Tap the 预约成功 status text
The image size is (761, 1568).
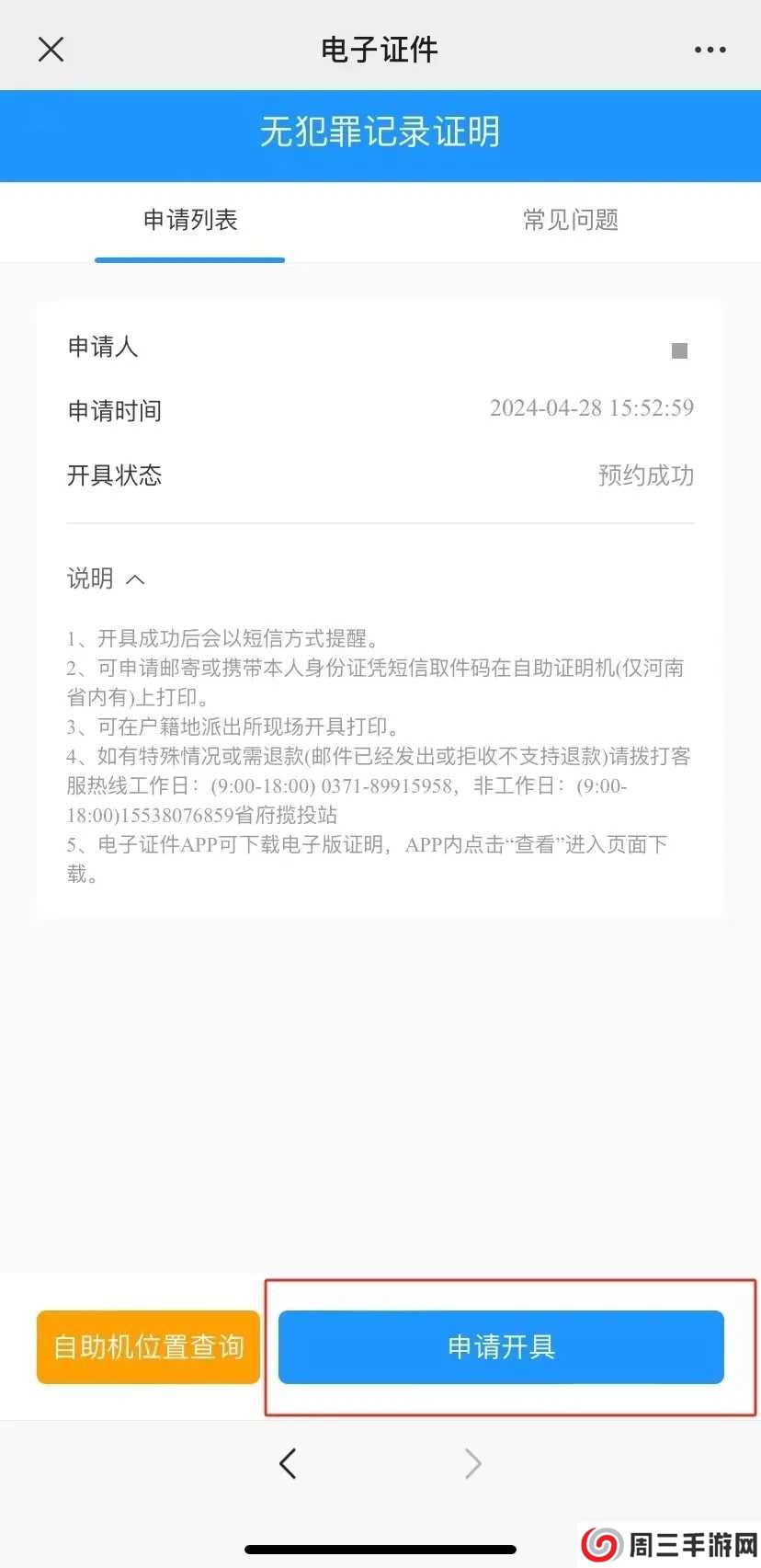(646, 475)
